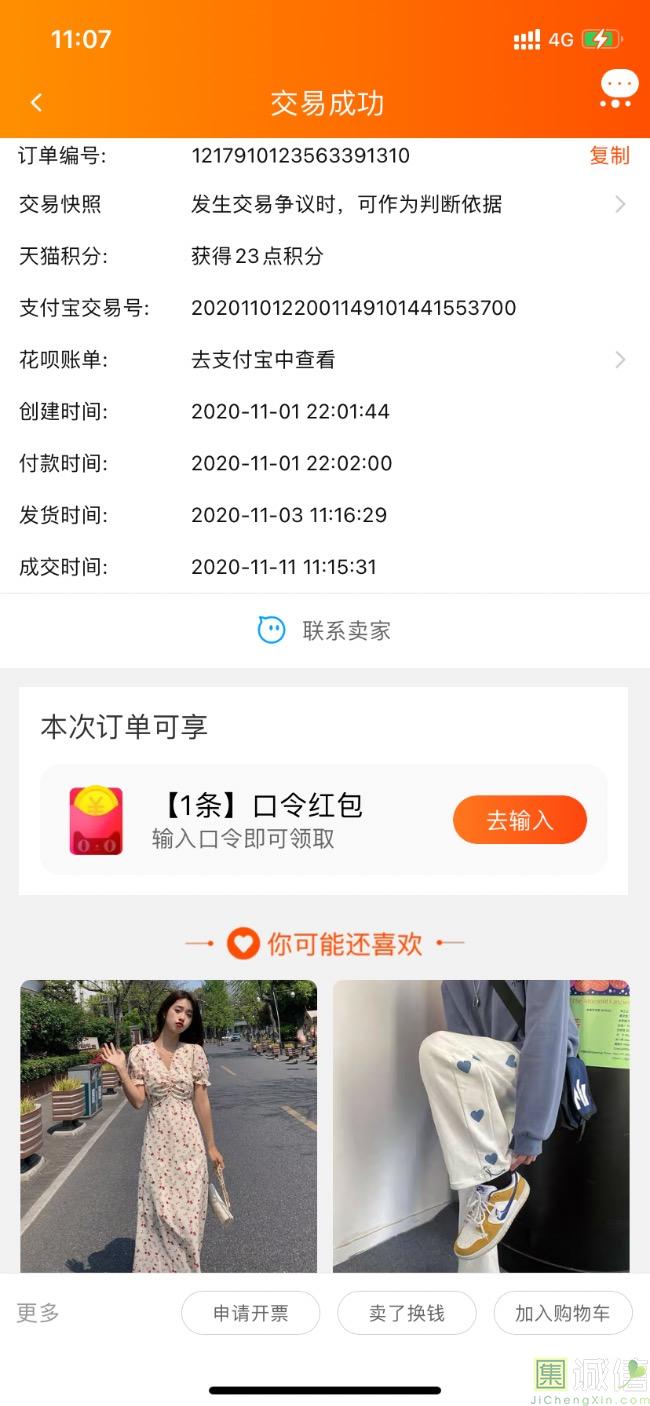Tap 去输入 for the 口令红包

tap(519, 820)
